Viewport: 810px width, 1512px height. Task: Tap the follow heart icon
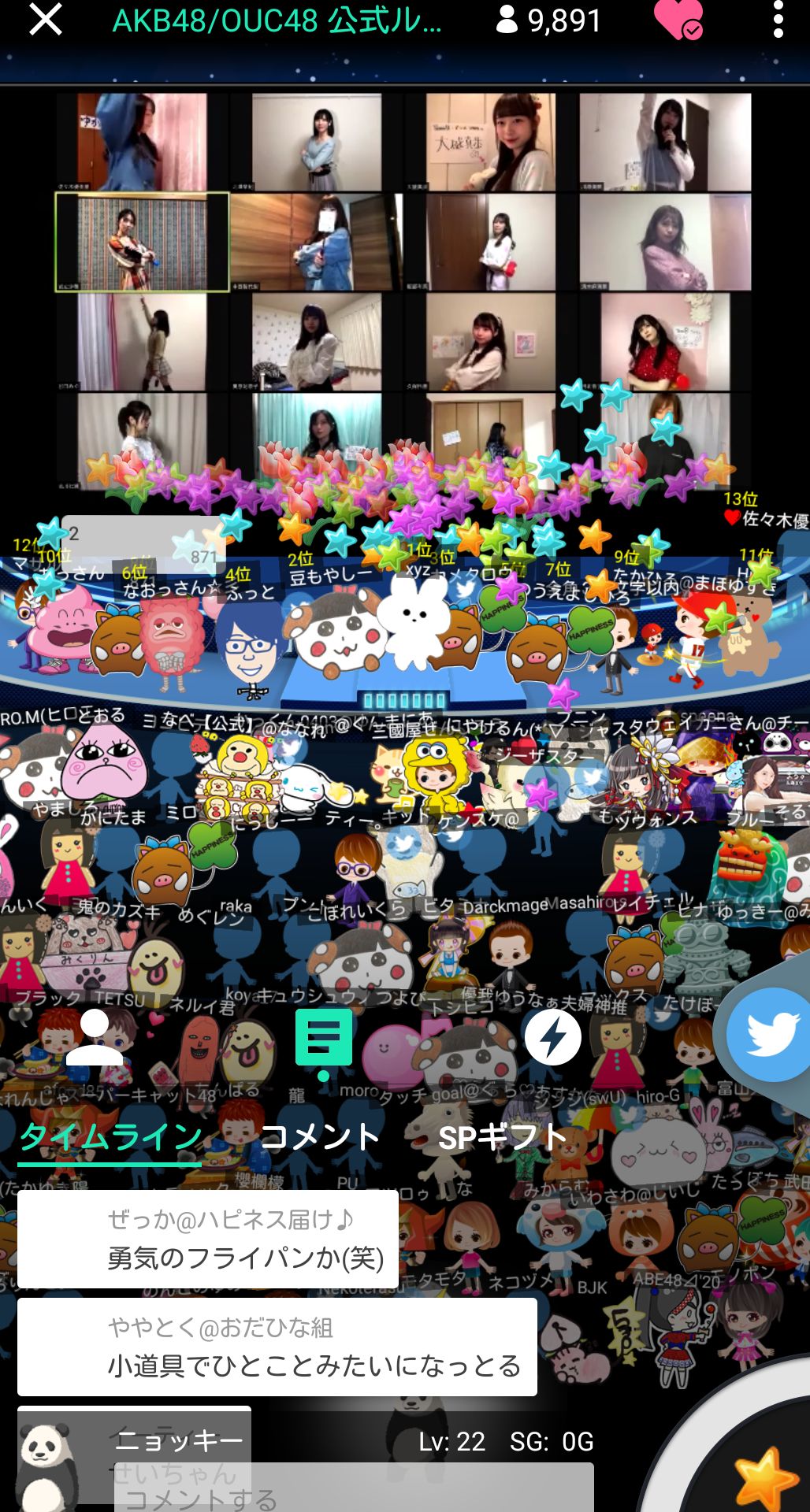(x=678, y=20)
